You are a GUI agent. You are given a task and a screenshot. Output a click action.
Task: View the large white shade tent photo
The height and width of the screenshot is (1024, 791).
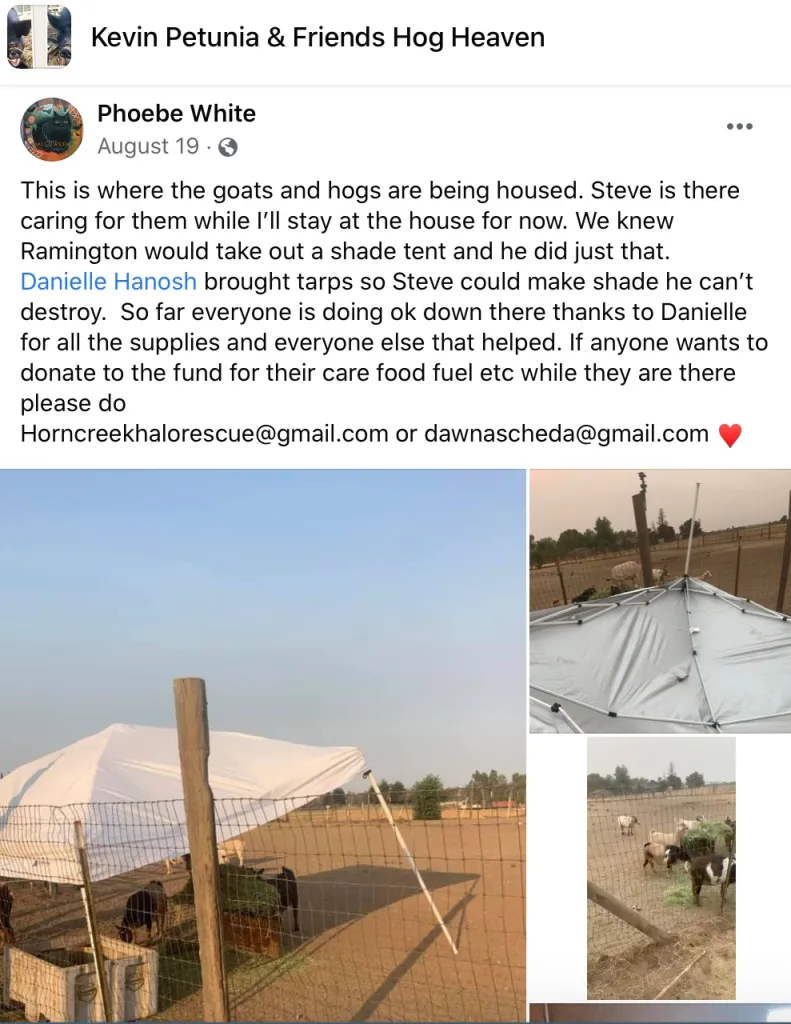(x=262, y=745)
